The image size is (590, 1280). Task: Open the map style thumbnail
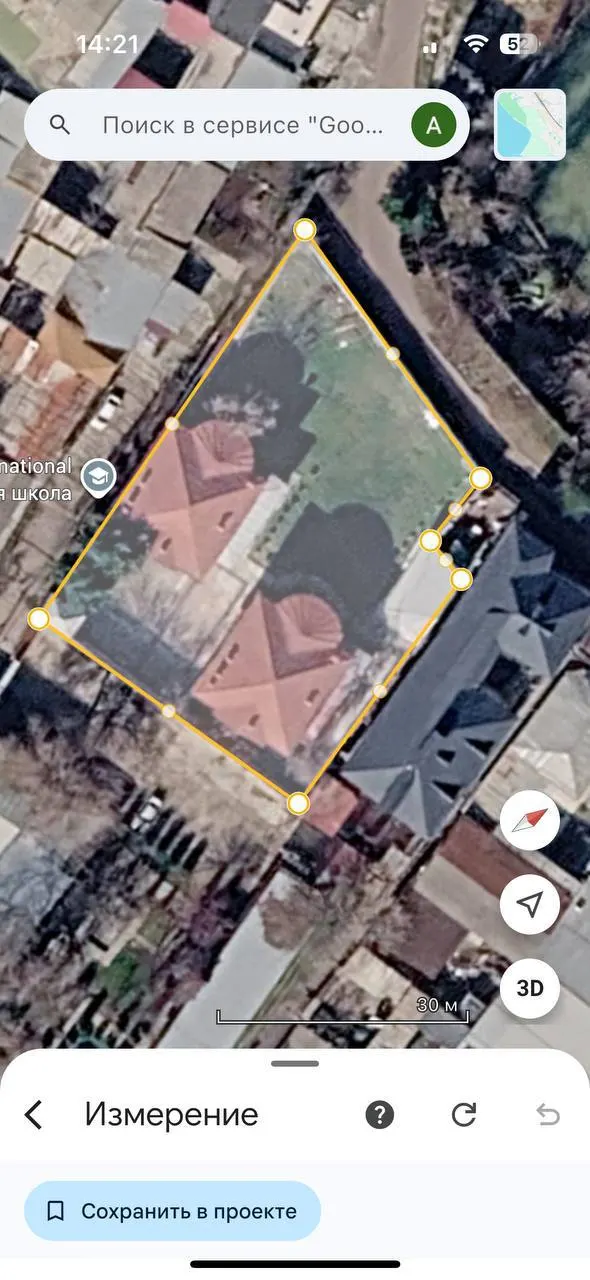tap(530, 124)
